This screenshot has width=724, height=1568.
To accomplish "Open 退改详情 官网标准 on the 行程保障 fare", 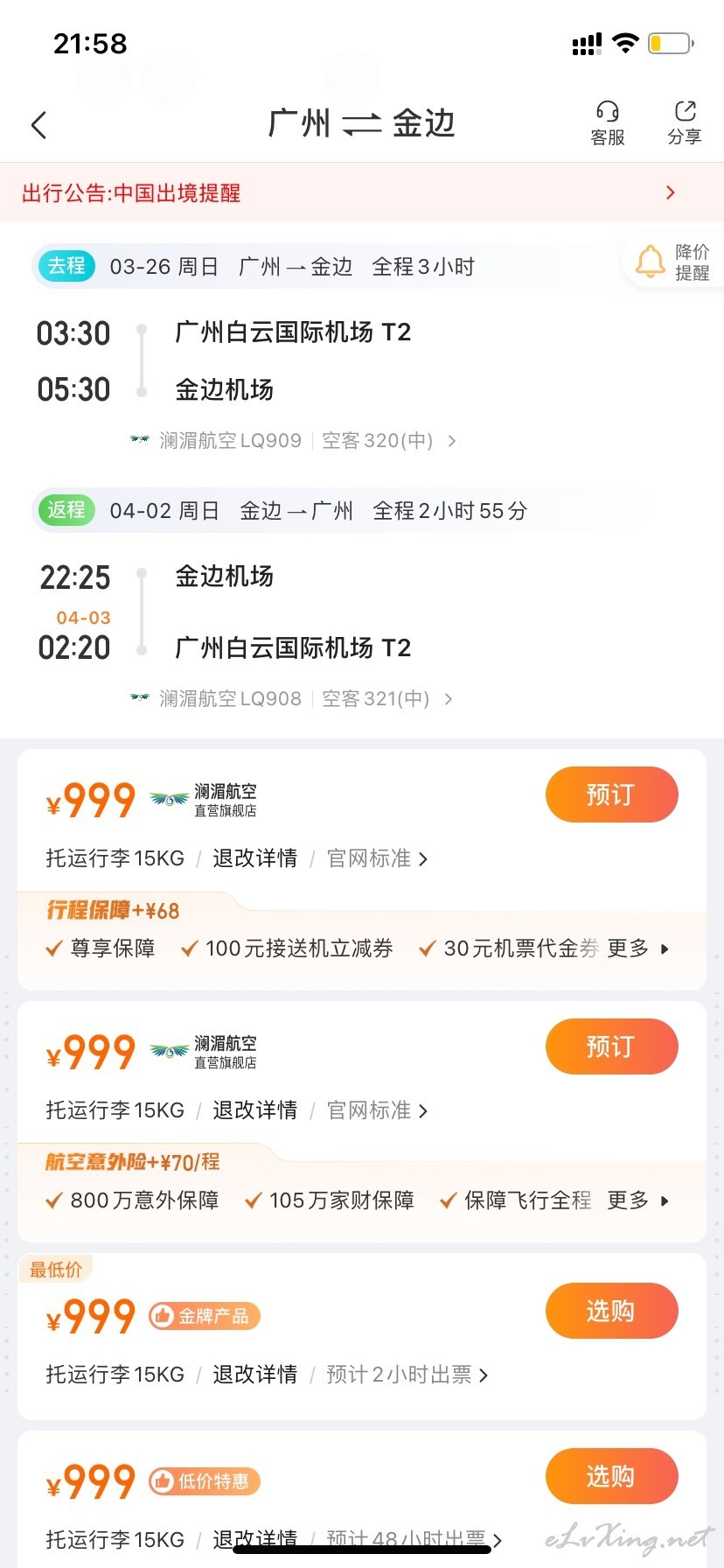I will click(x=320, y=858).
